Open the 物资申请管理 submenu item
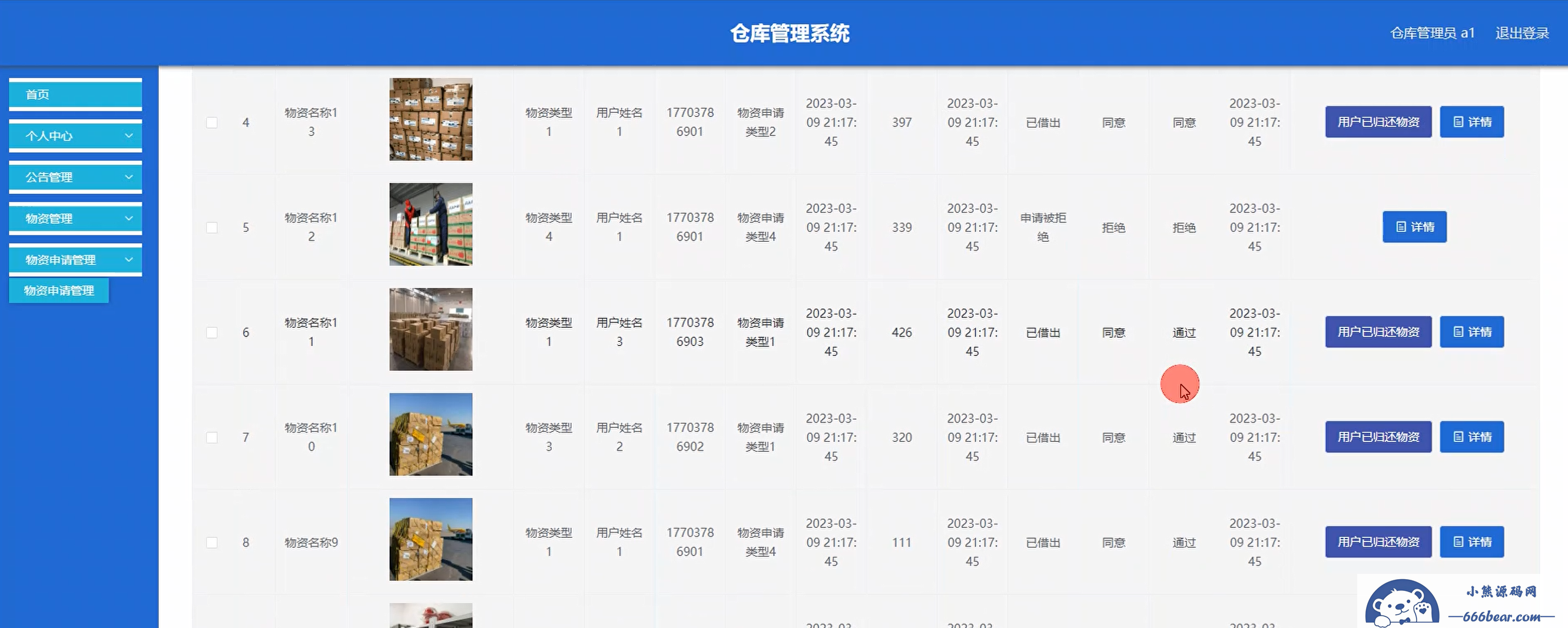Viewport: 1568px width, 628px height. (59, 290)
